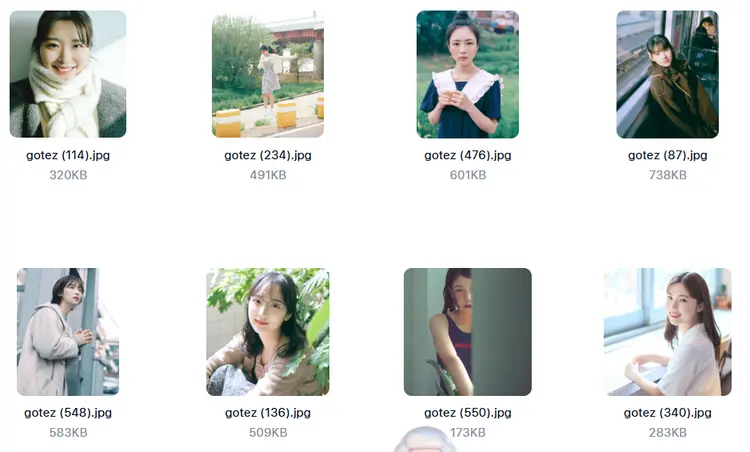750x452 pixels.
Task: Open the image gotez (114).jpg
Action: coord(68,74)
